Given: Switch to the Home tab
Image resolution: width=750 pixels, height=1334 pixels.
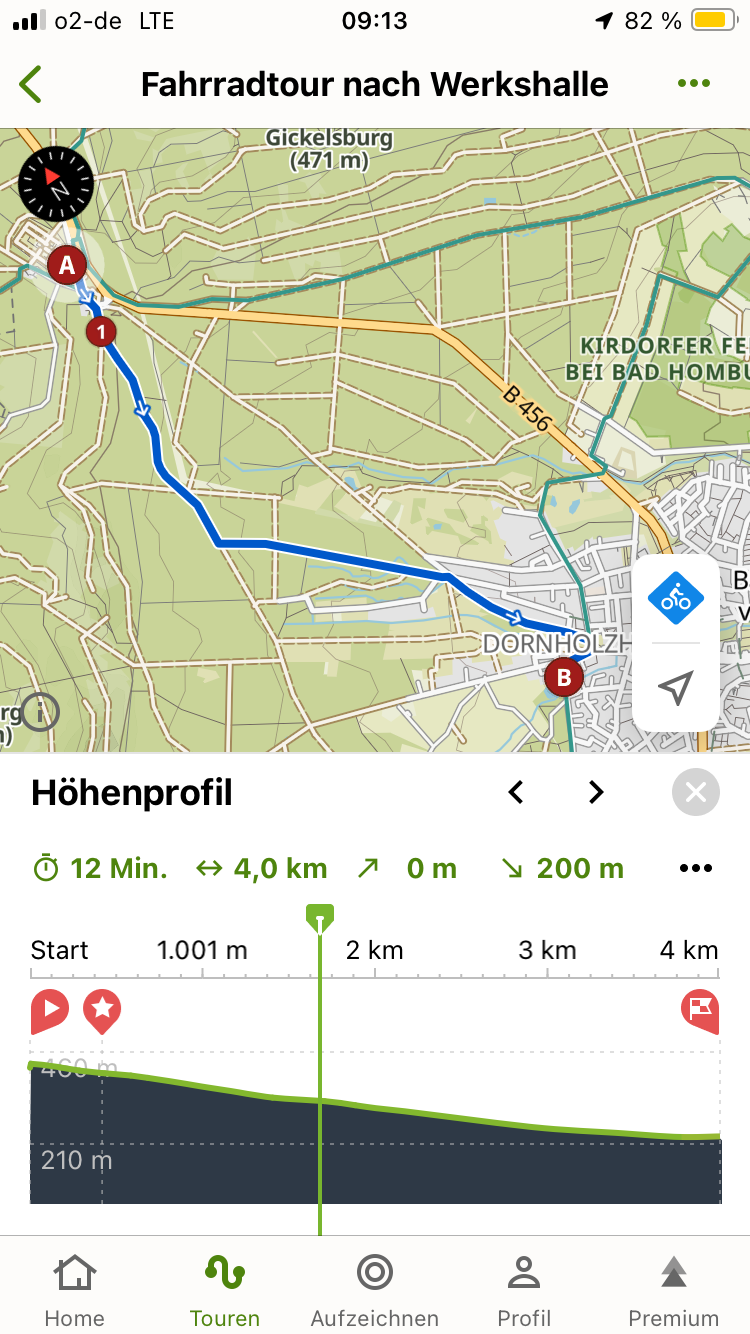Looking at the screenshot, I should coord(74,1290).
